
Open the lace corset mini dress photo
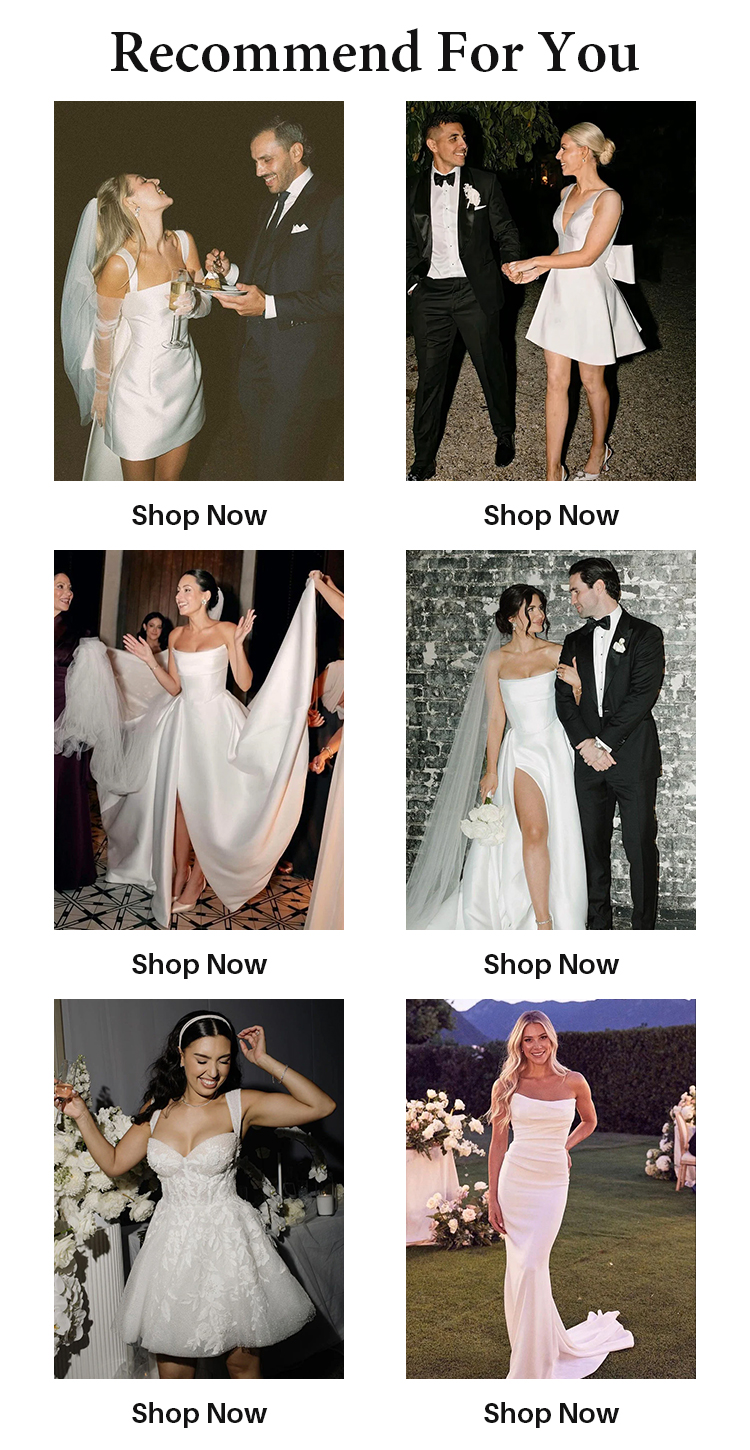point(199,1188)
